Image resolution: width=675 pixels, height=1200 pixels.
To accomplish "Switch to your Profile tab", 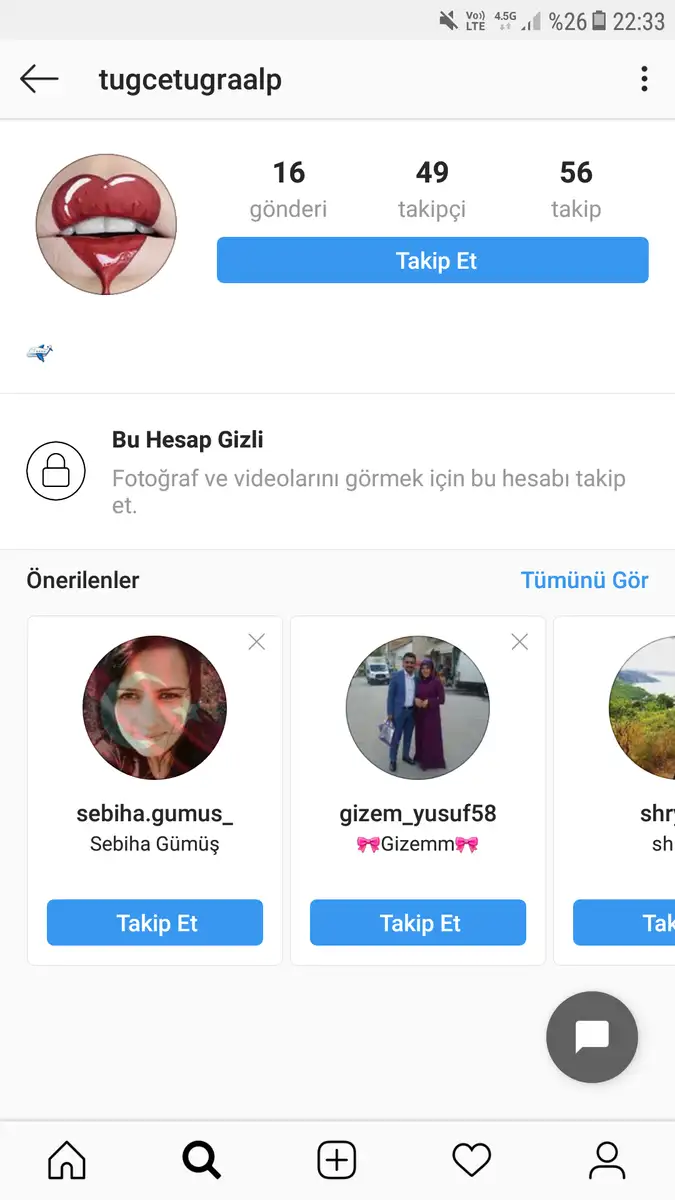I will (x=607, y=1160).
